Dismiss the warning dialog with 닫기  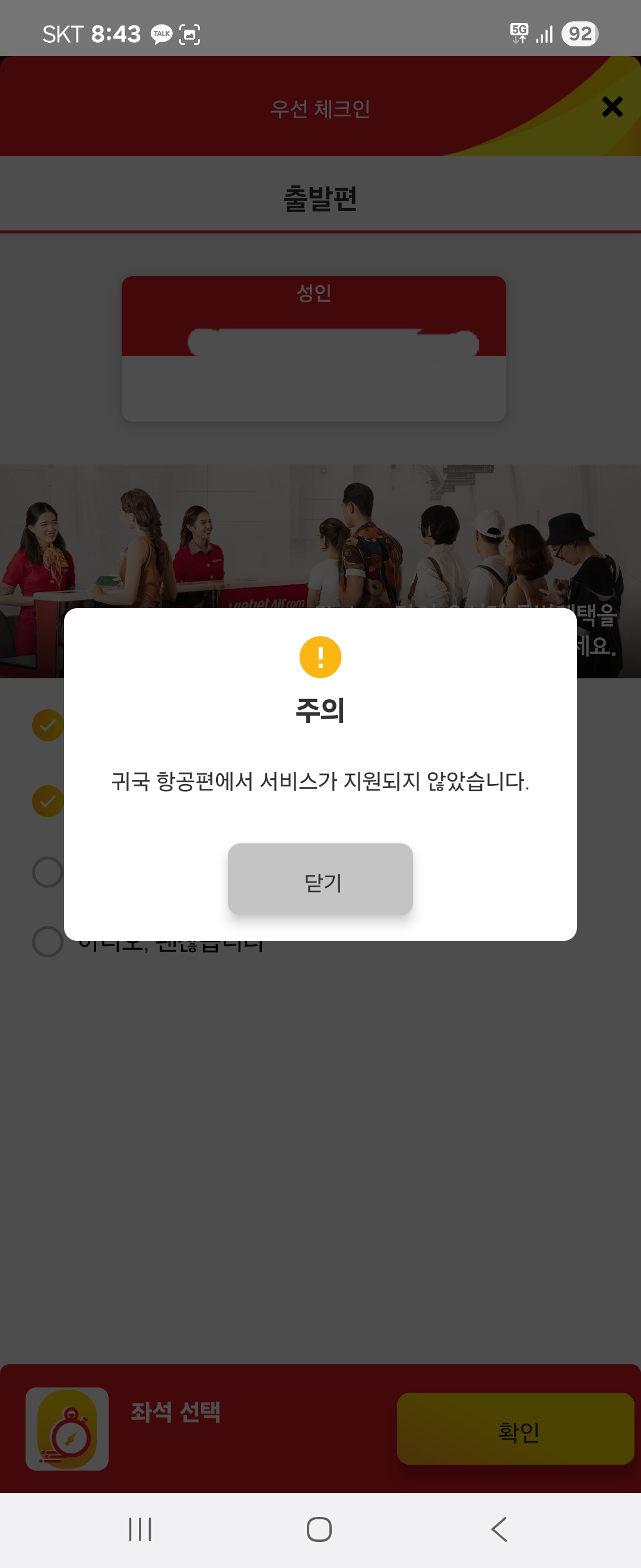(x=320, y=879)
